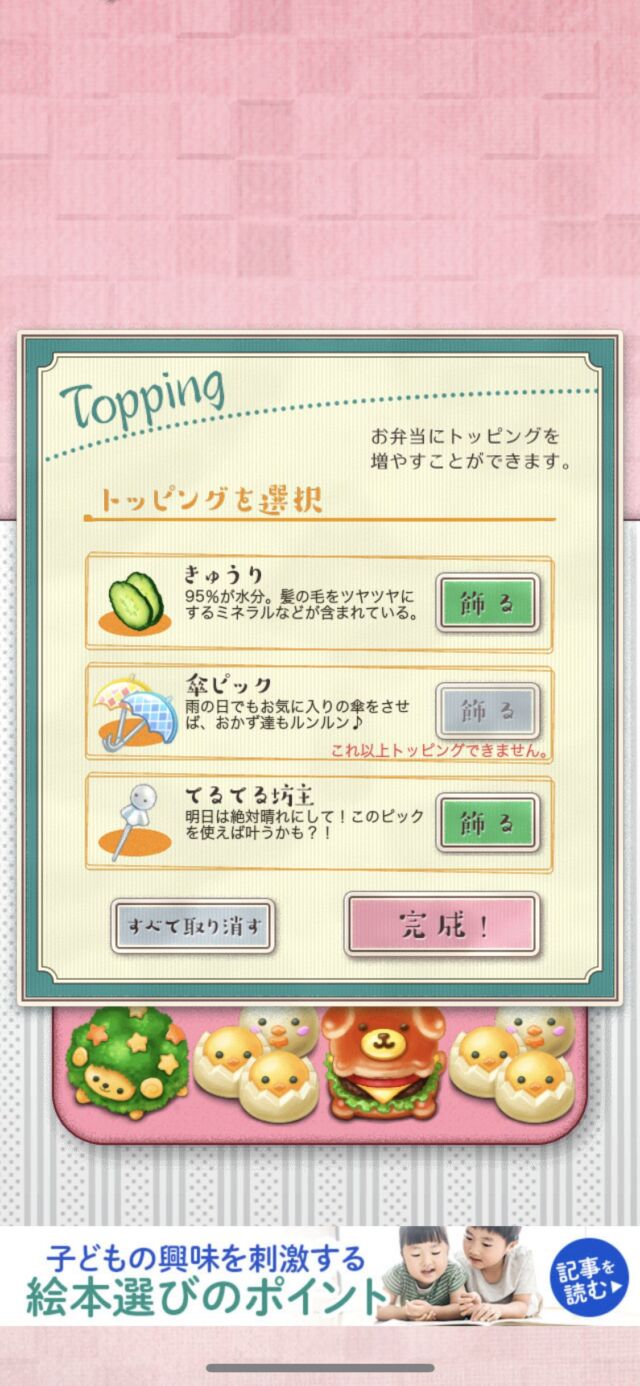Decorate with the てるてる坊主 pick
Screen dimensions: 640x1386
coord(487,822)
